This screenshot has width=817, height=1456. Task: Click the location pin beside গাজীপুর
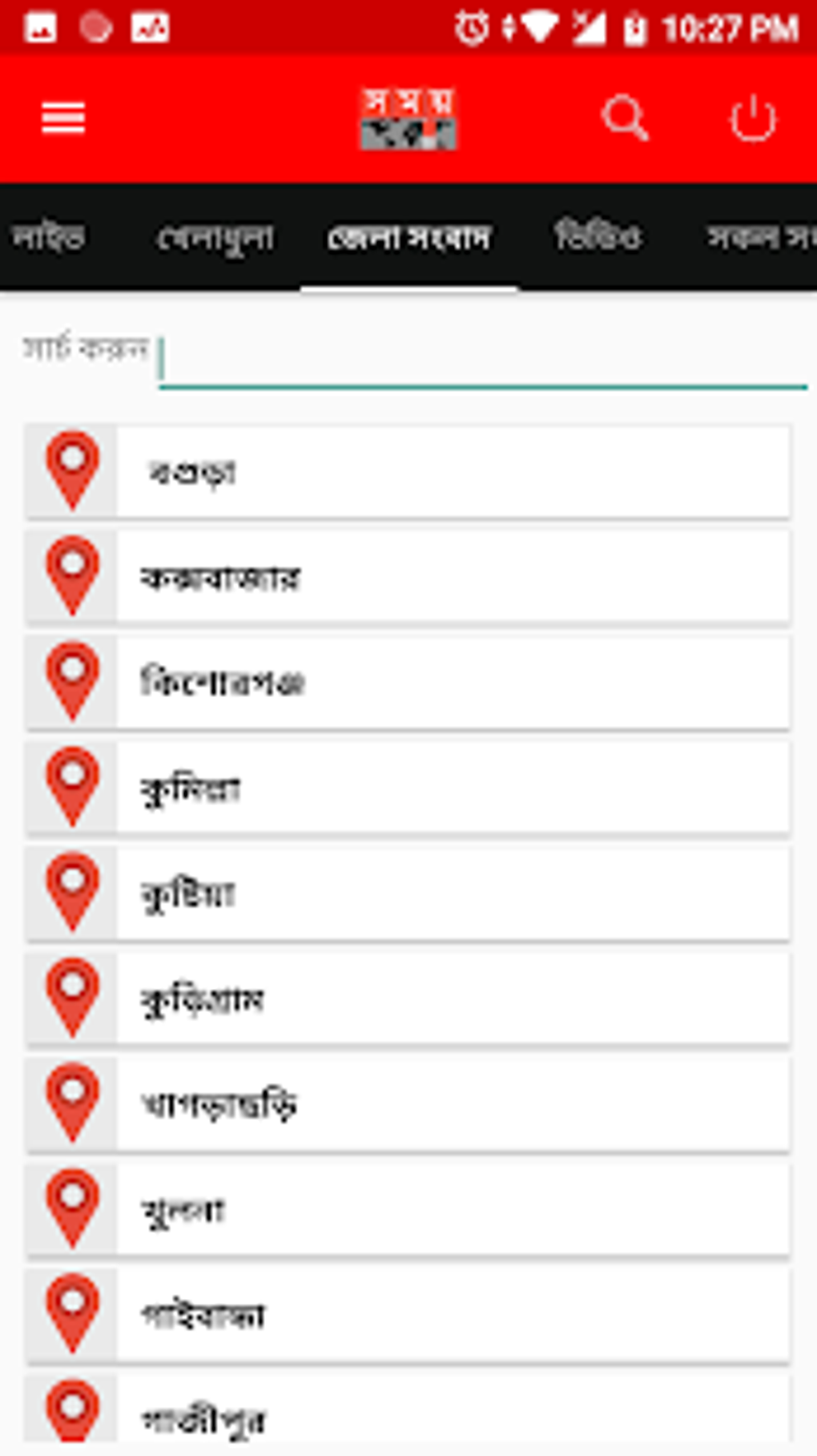coord(72,1418)
